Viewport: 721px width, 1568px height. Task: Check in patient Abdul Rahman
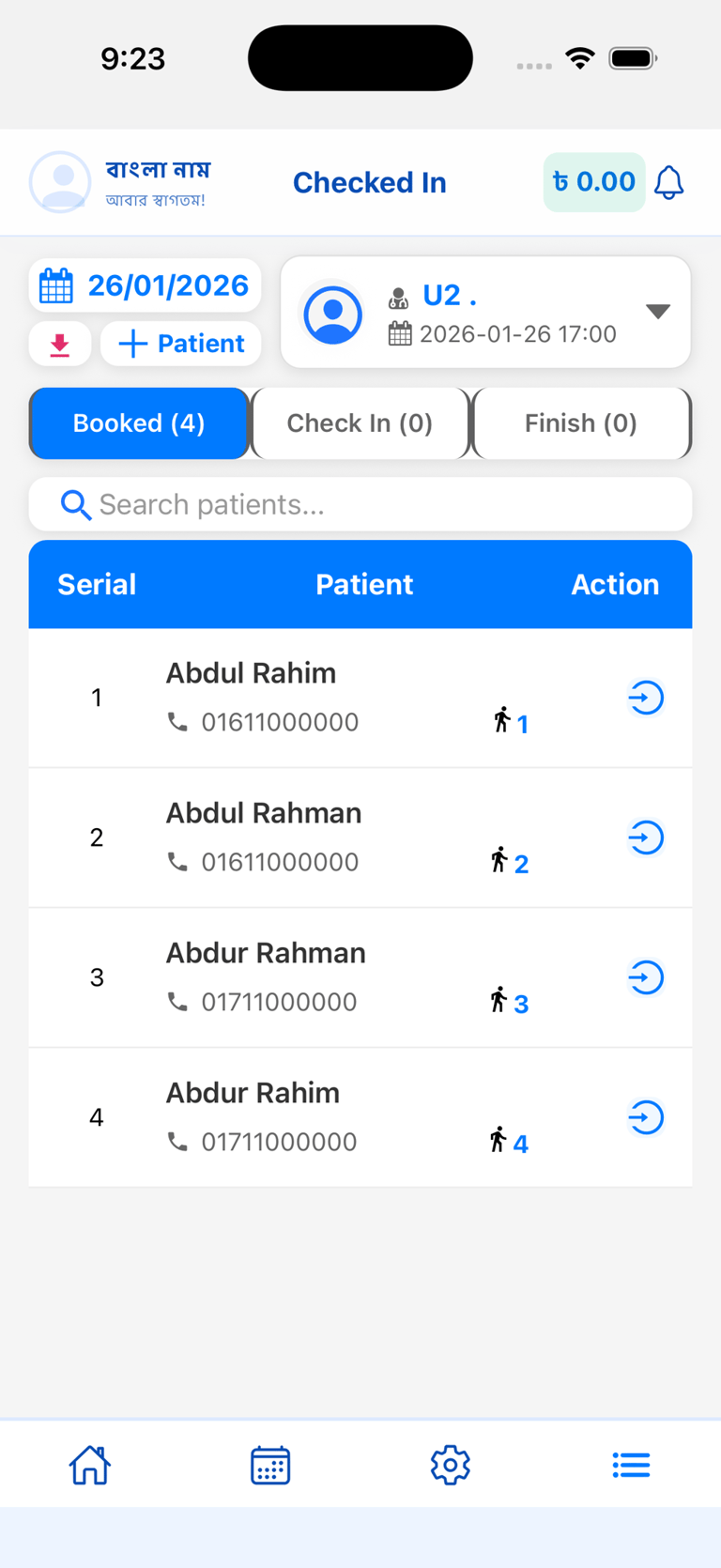(646, 838)
